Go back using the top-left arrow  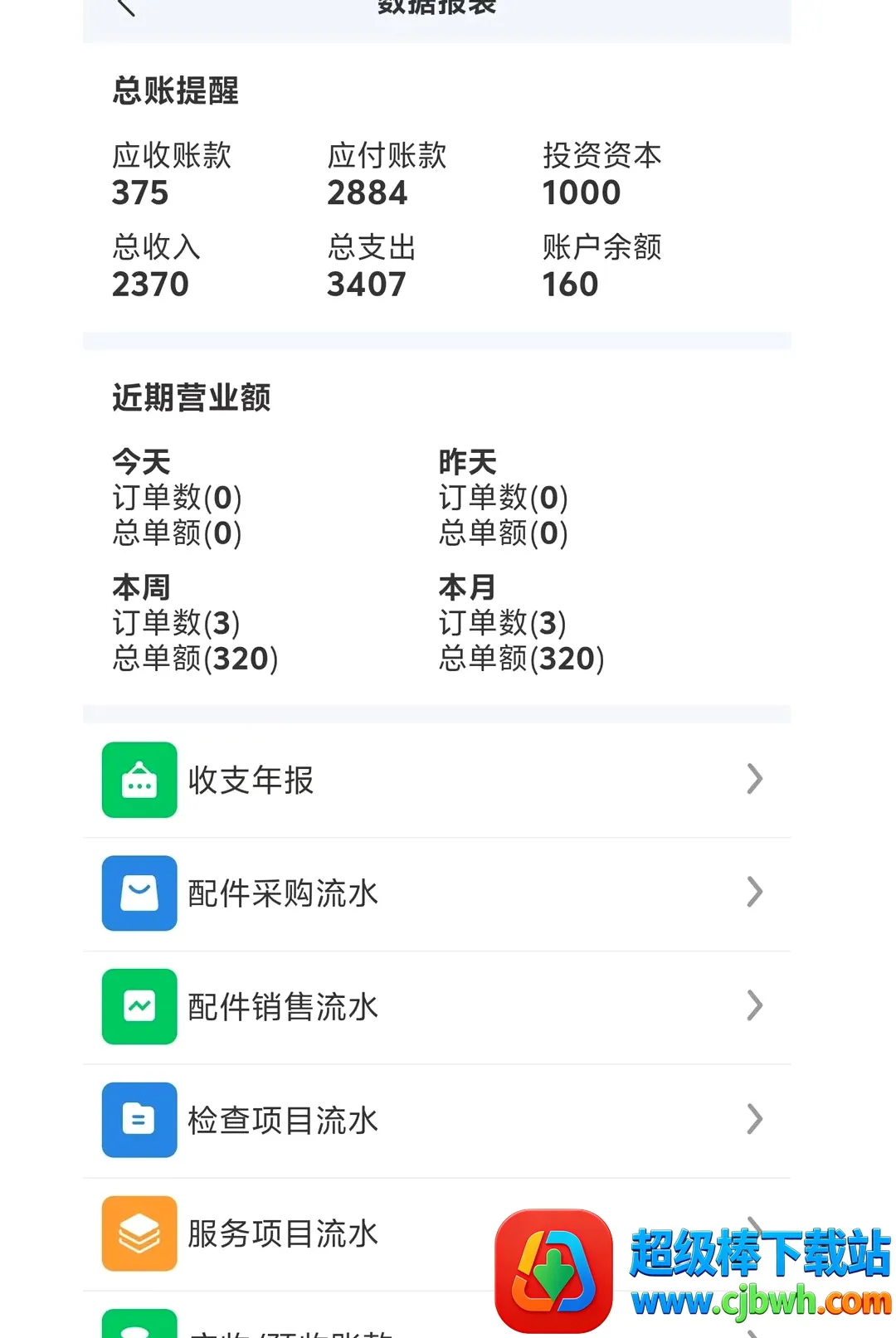126,7
